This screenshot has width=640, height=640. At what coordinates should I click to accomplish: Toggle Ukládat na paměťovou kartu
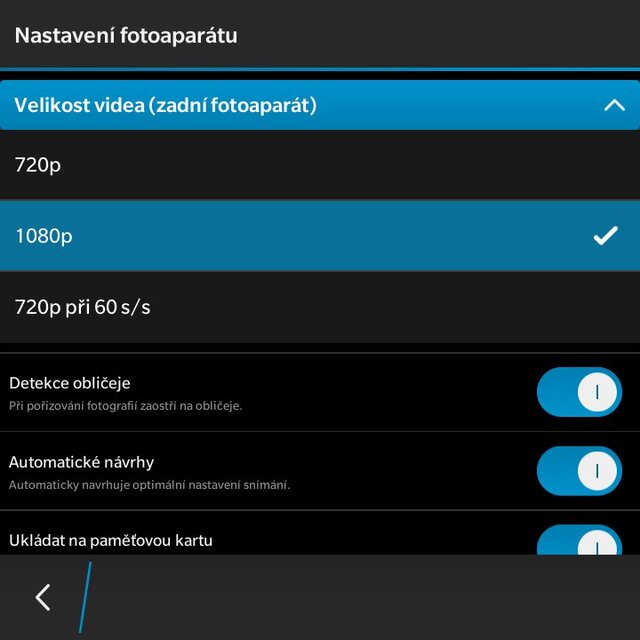(579, 542)
